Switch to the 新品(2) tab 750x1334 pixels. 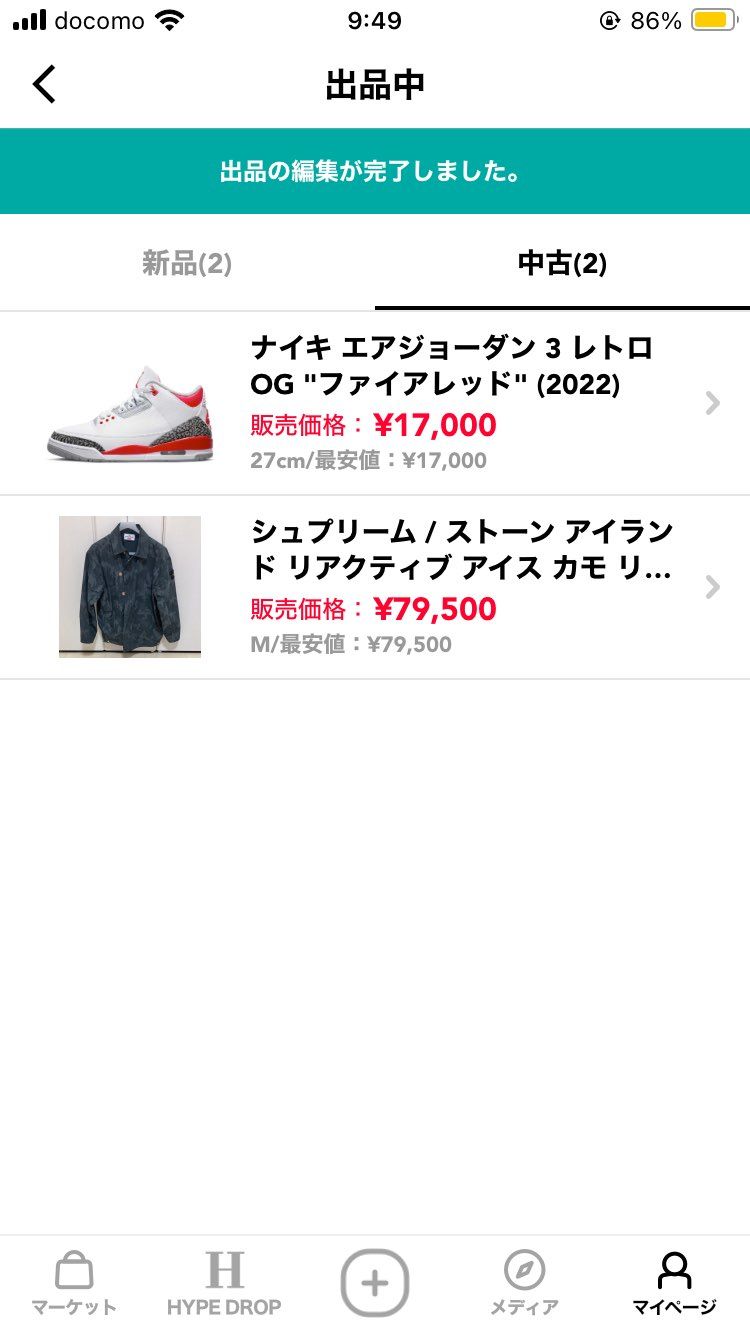coord(186,263)
